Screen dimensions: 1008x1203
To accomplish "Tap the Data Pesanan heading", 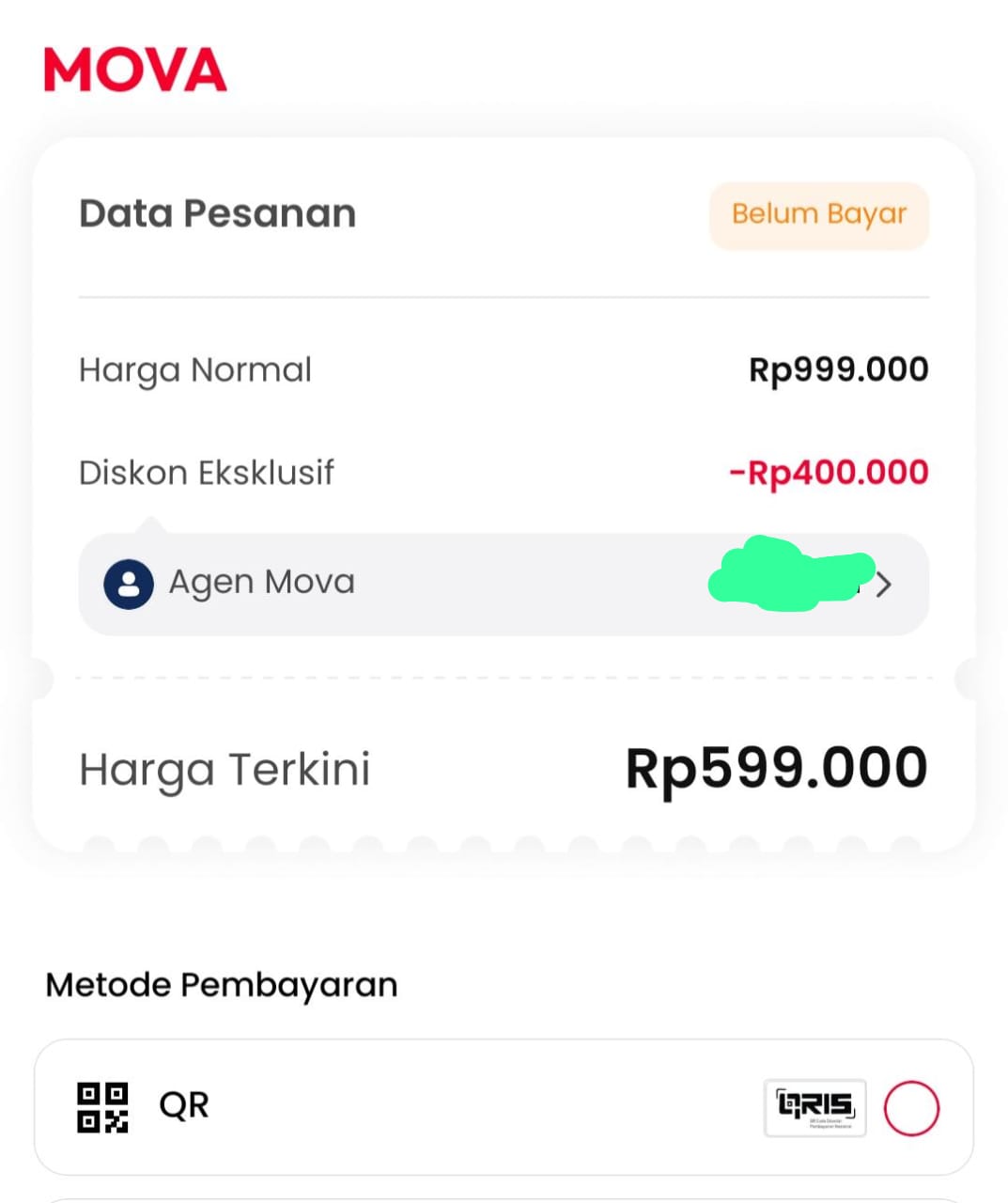I will tap(217, 213).
